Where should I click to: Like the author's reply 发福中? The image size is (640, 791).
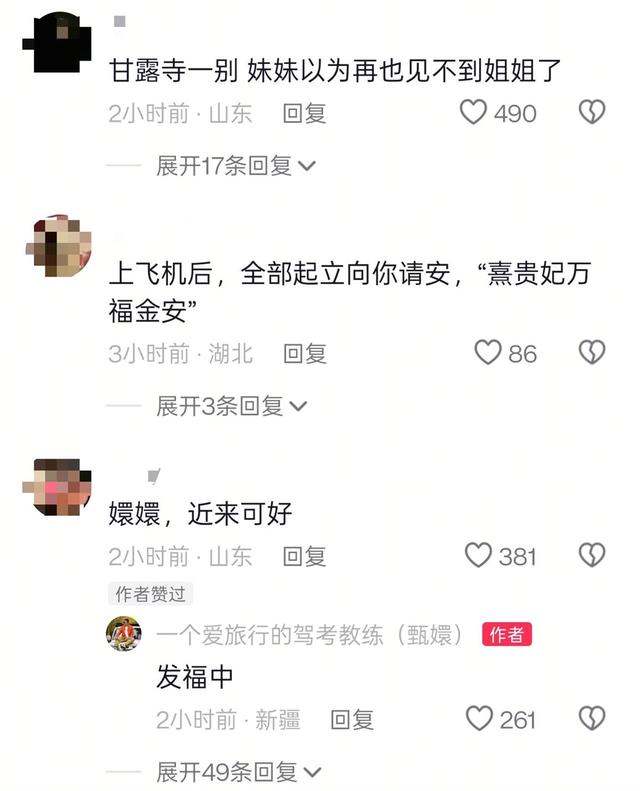point(480,719)
